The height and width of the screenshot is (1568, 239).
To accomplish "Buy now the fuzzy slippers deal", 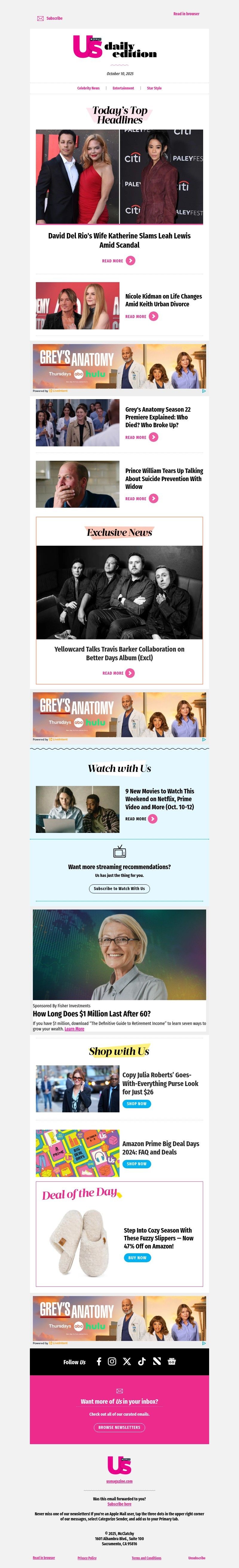I will (x=137, y=1257).
